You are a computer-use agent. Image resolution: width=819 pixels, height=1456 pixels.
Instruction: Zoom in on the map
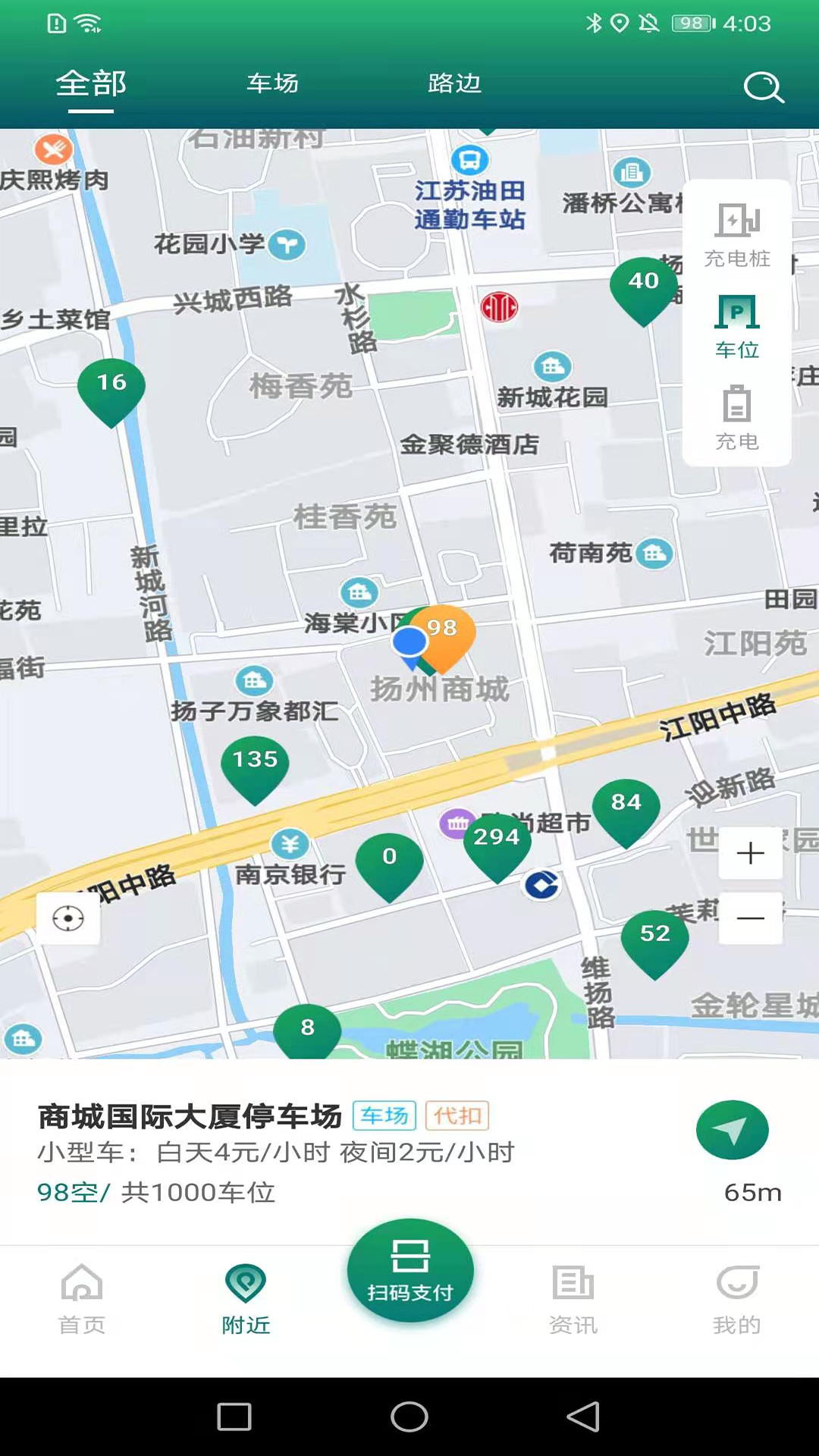(x=750, y=853)
